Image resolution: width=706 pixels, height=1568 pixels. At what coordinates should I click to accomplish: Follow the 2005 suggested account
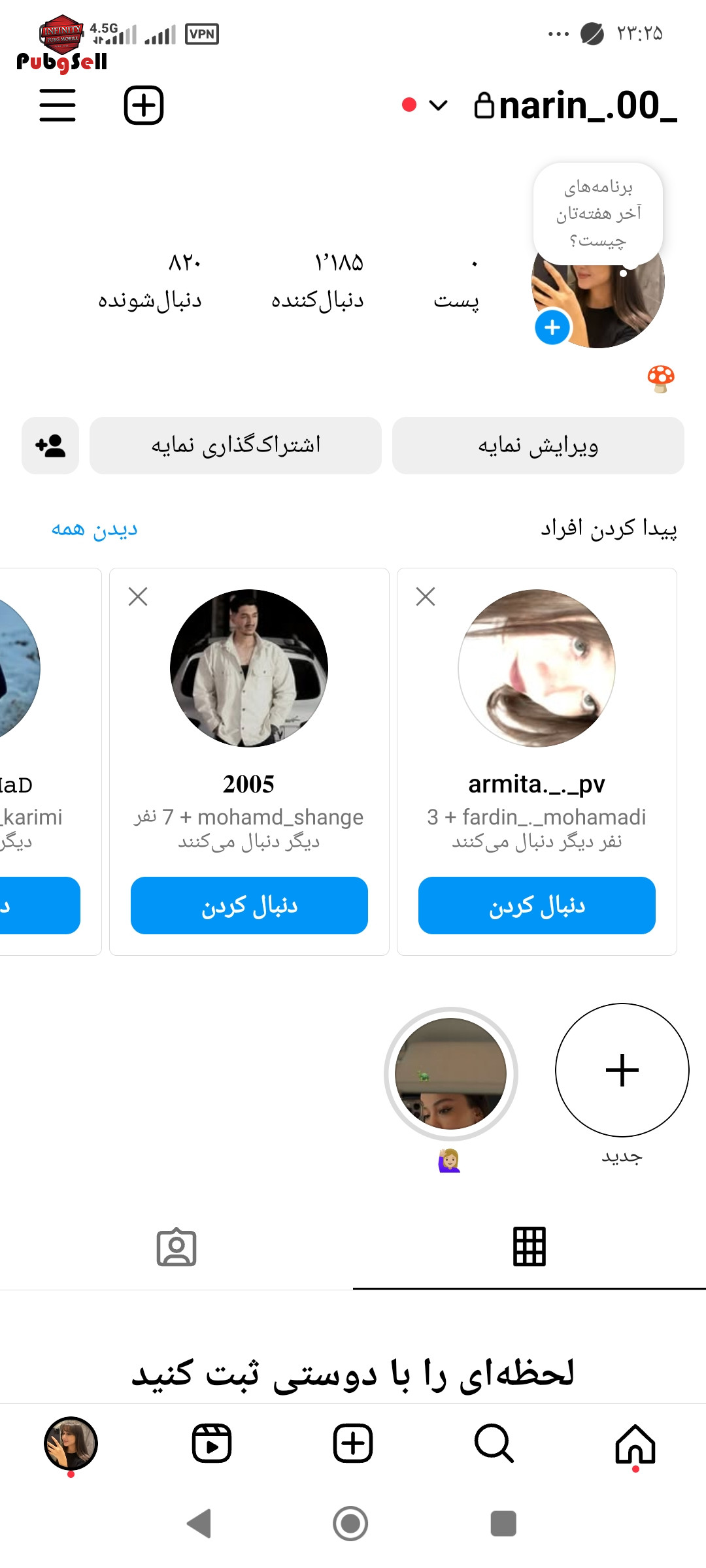(249, 906)
